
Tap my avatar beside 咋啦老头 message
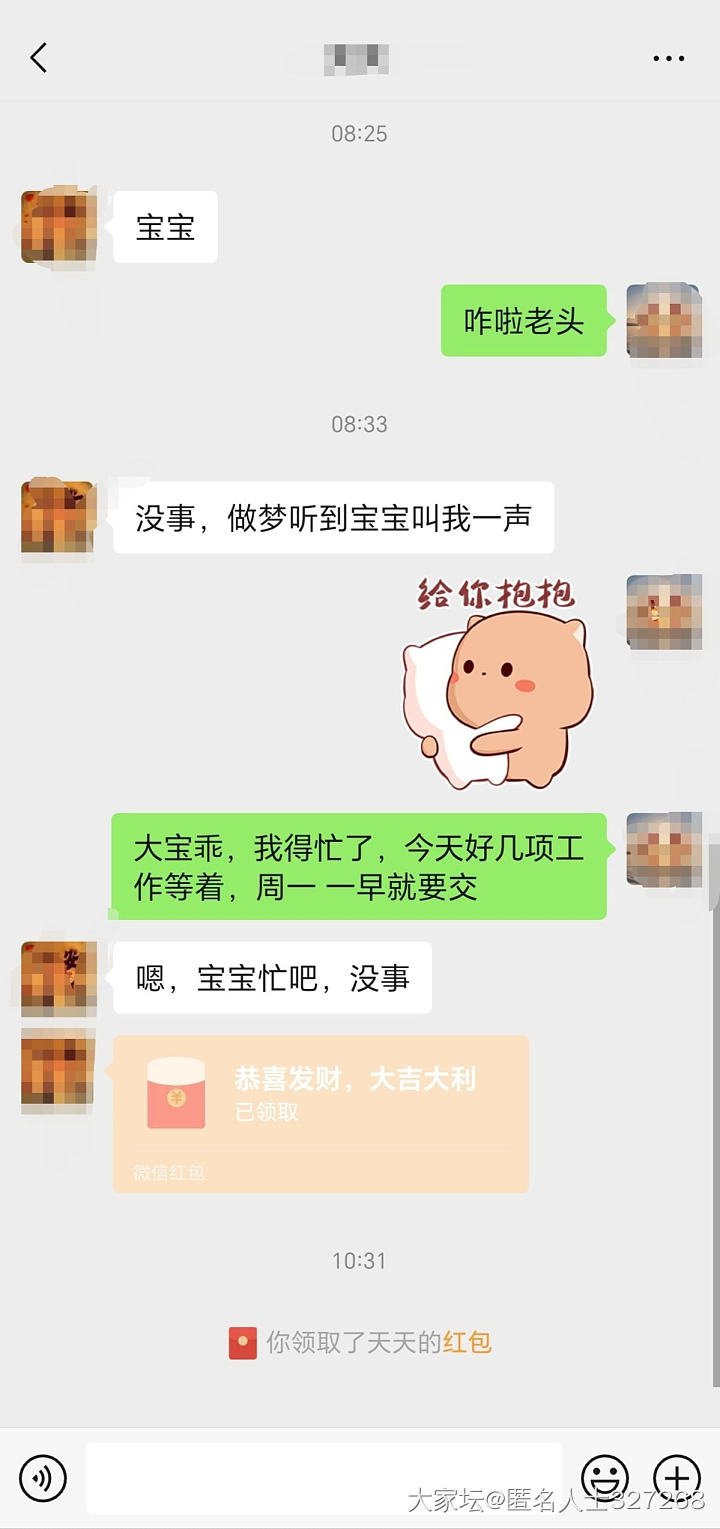click(663, 321)
